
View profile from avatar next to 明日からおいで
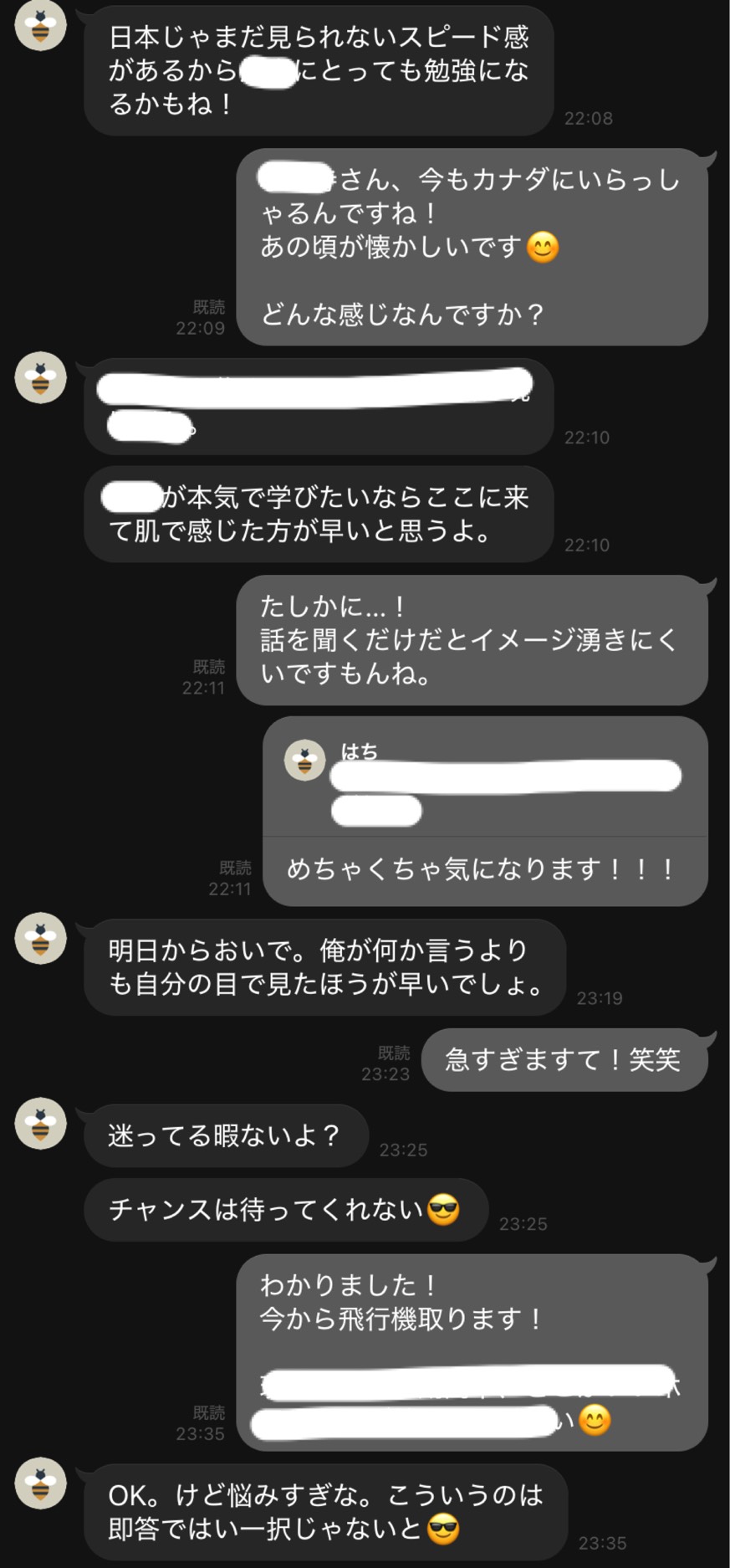(x=40, y=939)
